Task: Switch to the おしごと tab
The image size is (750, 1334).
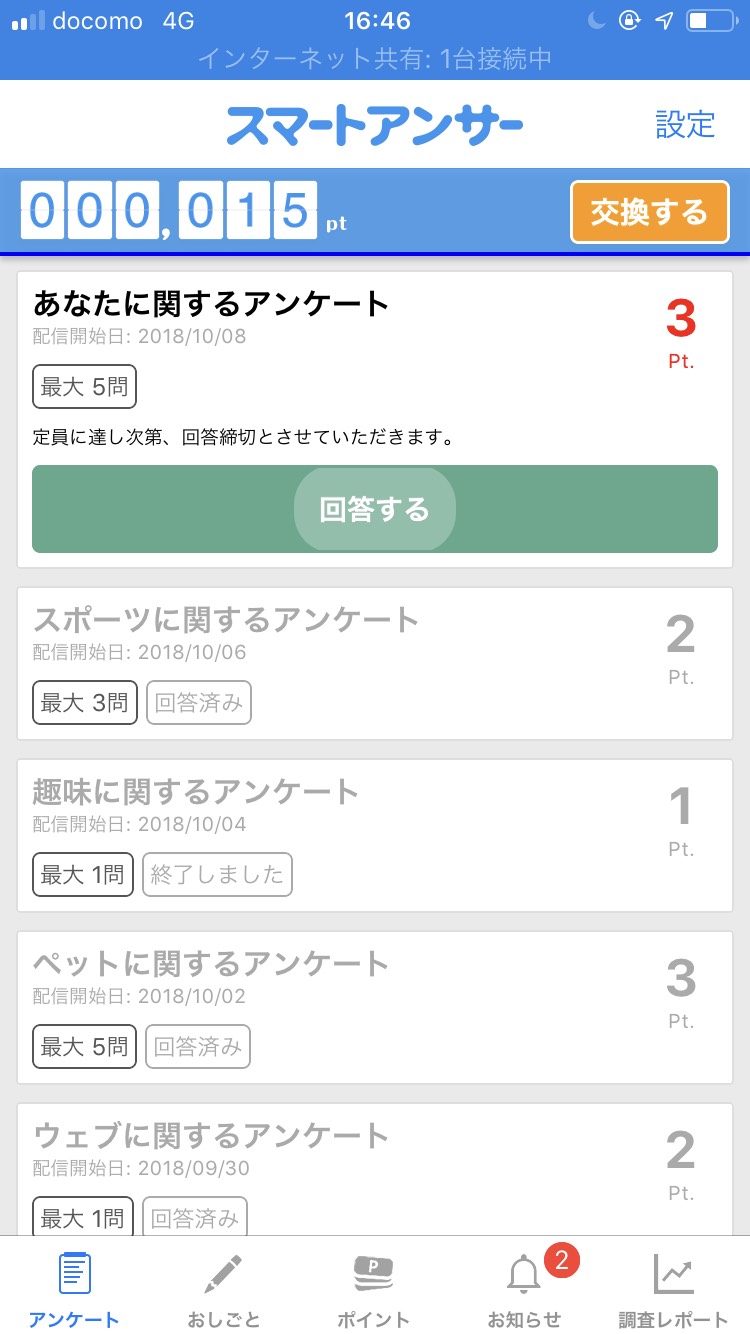Action: click(x=224, y=1286)
